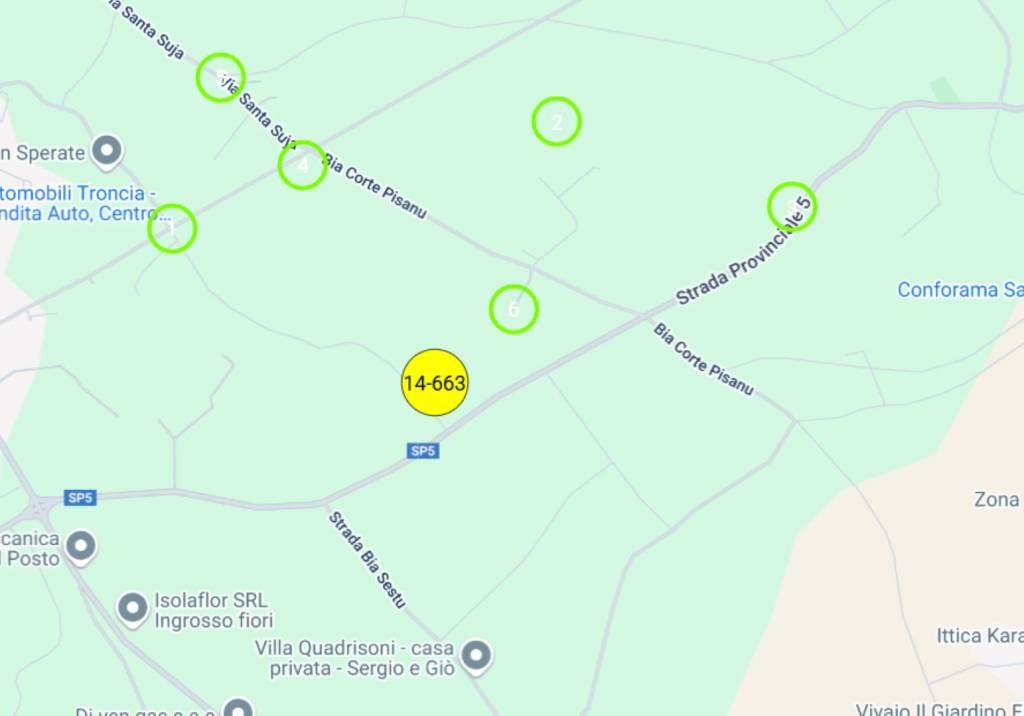Open the Villa Quadrisoni place pin

pyautogui.click(x=477, y=654)
